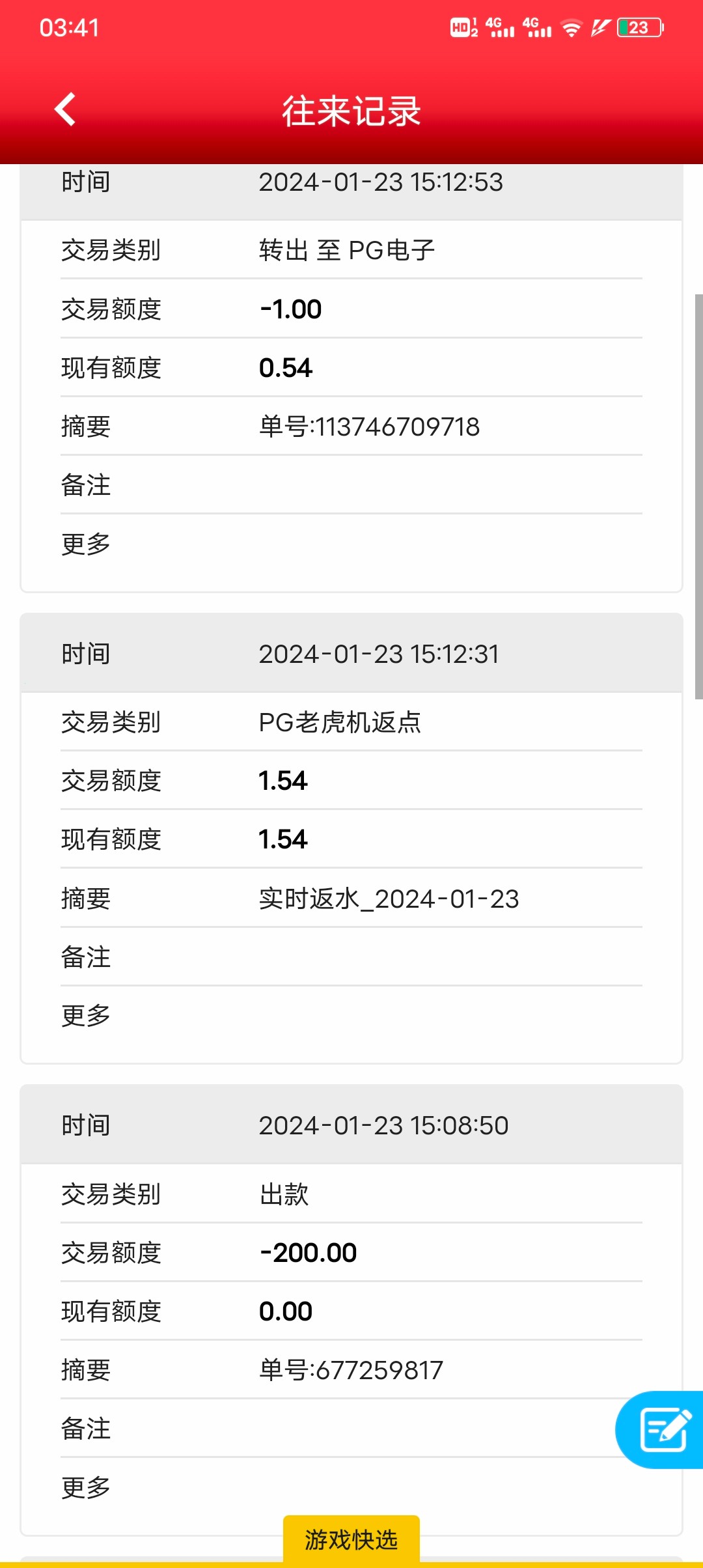Tap the back arrow to exit 往来记录

(66, 109)
